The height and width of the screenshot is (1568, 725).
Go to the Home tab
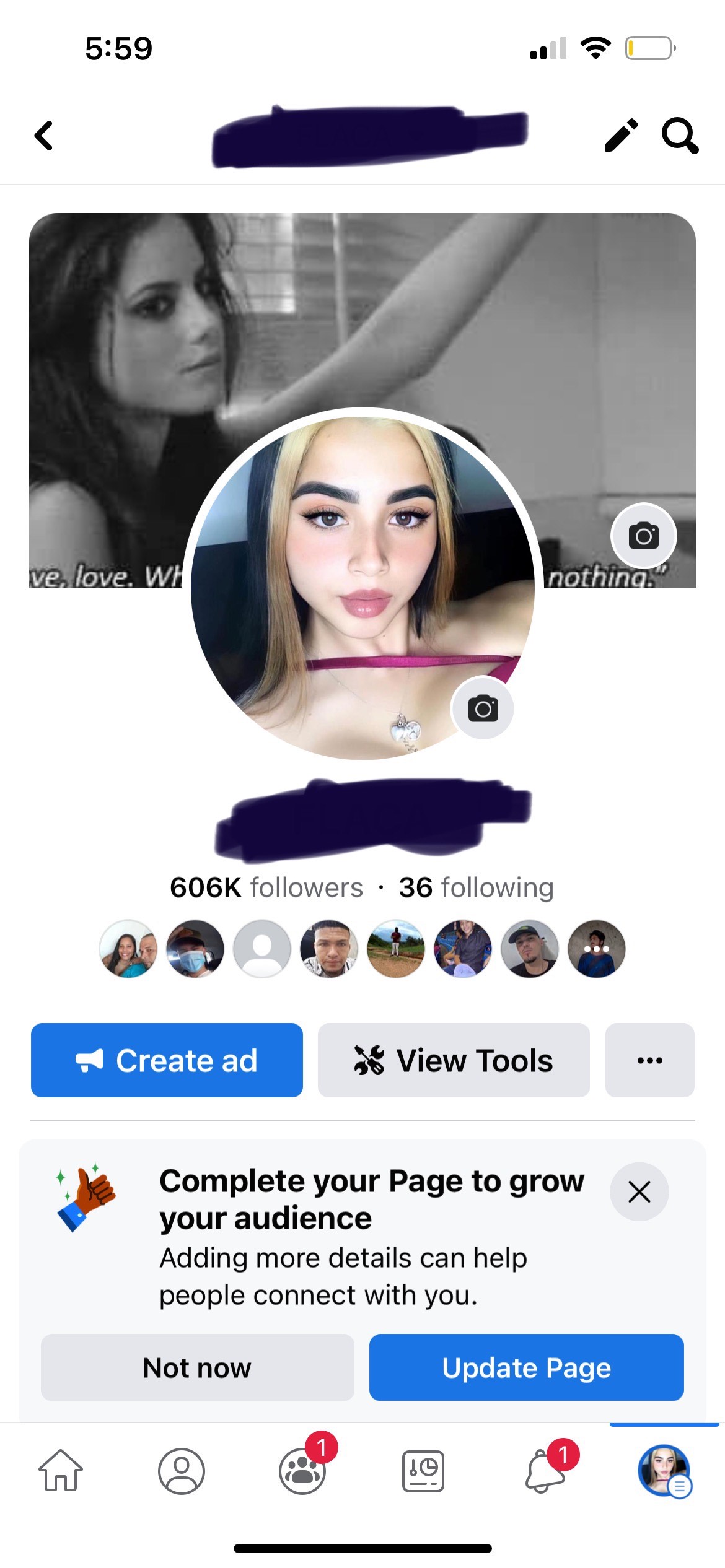click(x=61, y=1470)
